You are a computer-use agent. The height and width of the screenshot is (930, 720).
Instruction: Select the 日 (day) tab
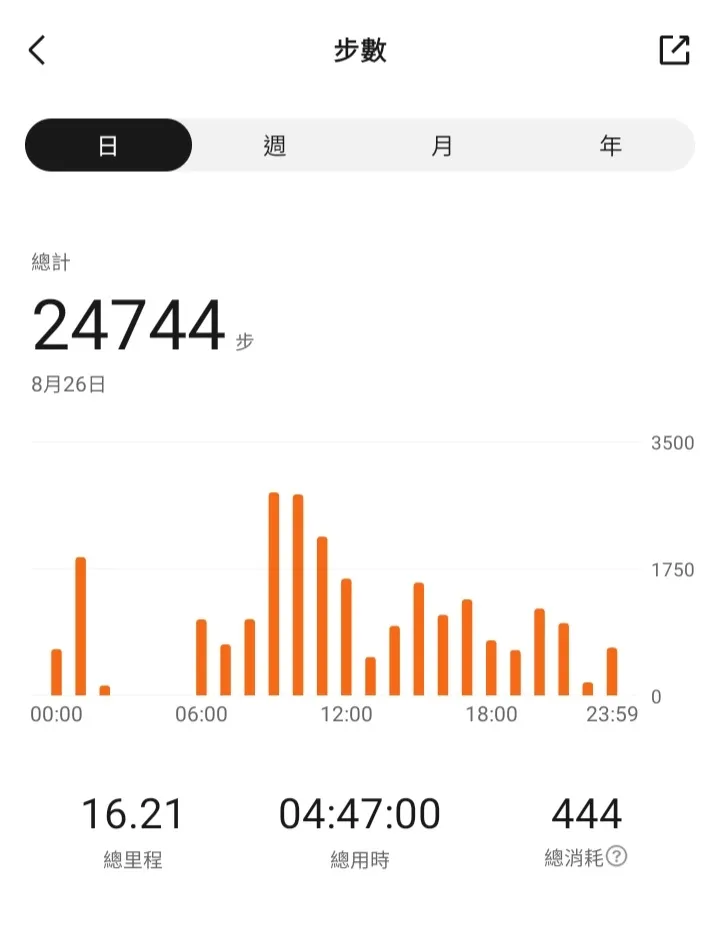108,145
